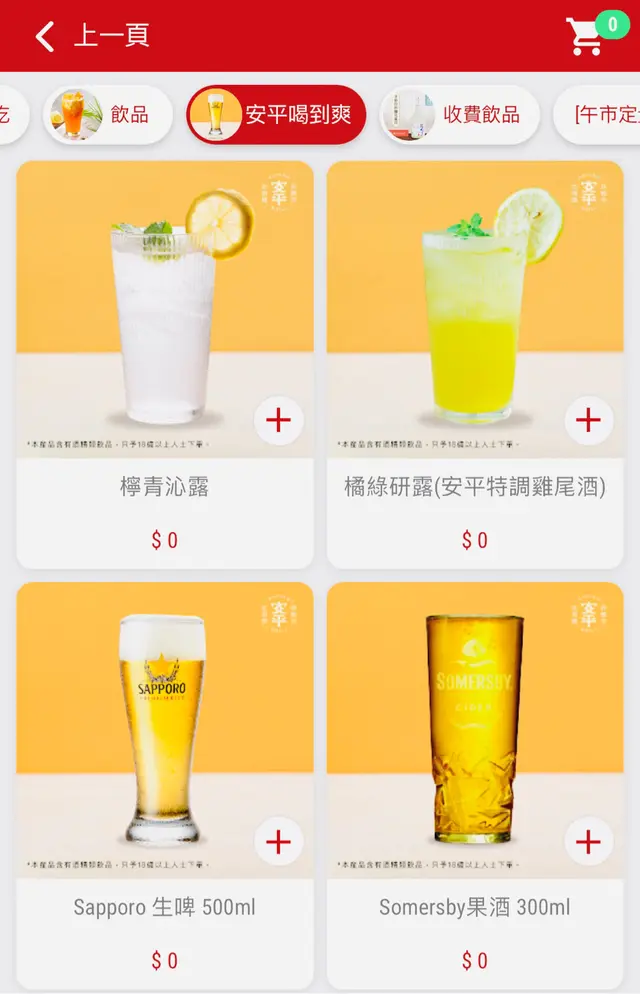Add 橘綠研露 cocktail to the cart
The width and height of the screenshot is (640, 994).
click(588, 420)
